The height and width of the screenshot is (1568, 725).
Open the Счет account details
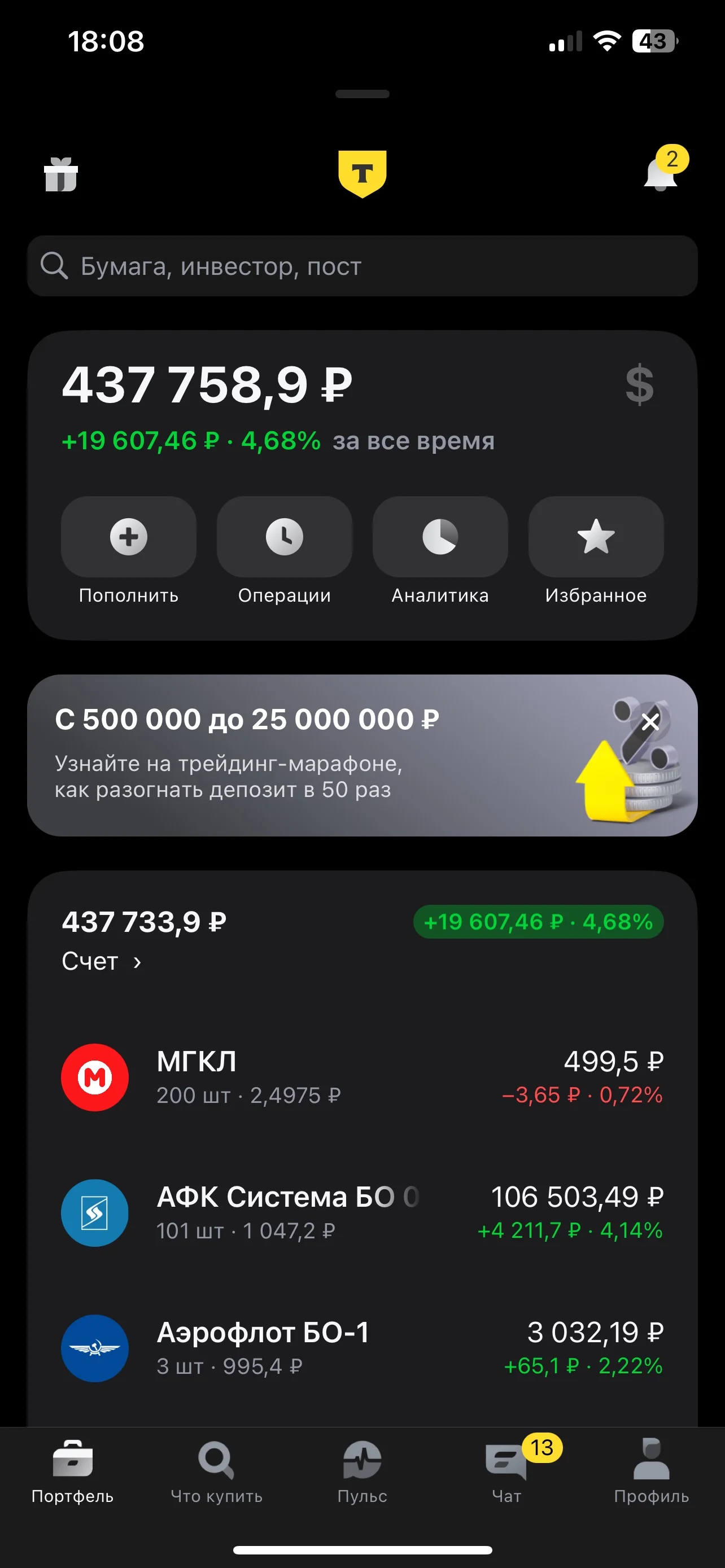coord(101,962)
